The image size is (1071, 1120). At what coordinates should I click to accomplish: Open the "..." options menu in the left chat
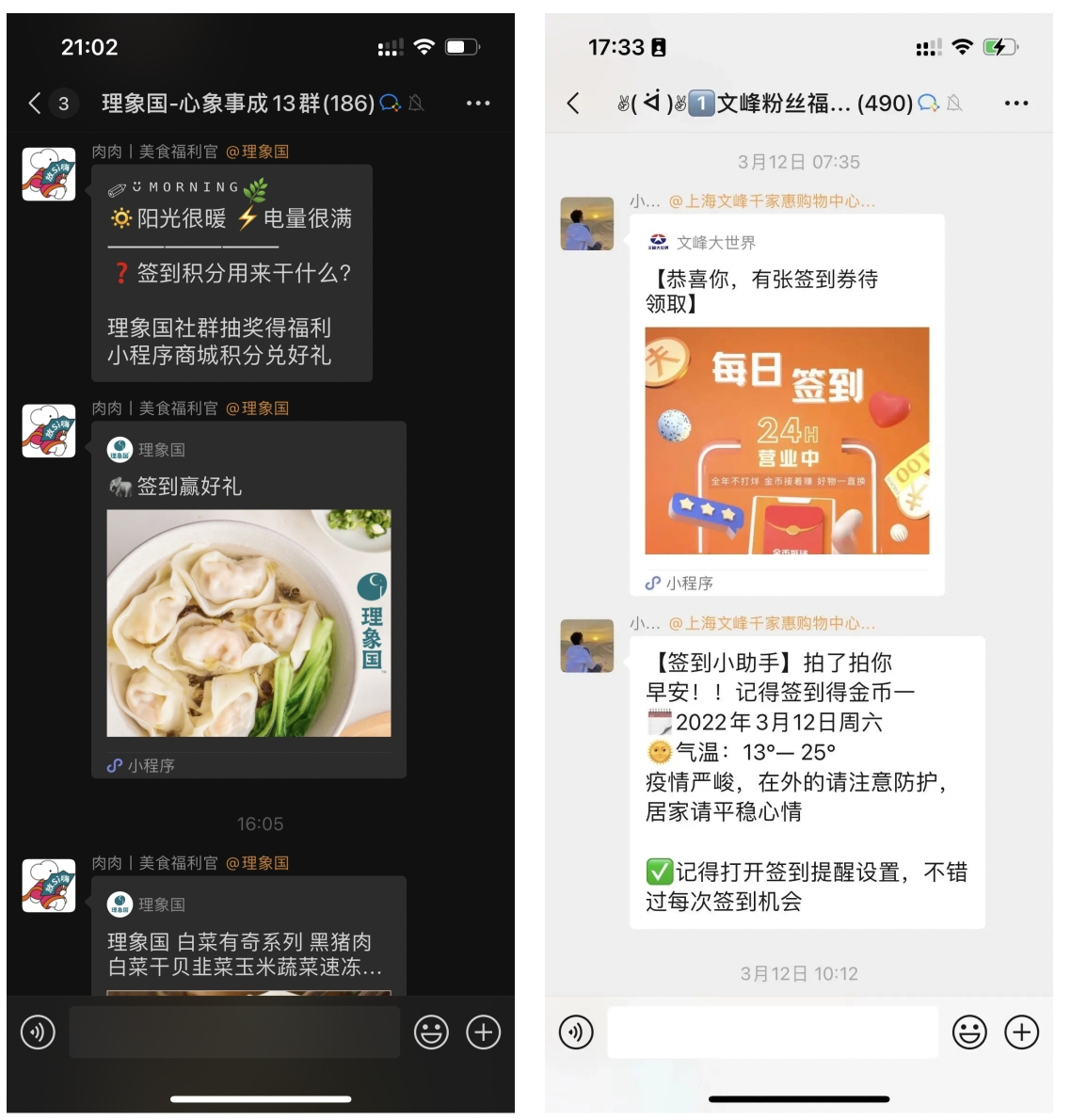[x=477, y=104]
